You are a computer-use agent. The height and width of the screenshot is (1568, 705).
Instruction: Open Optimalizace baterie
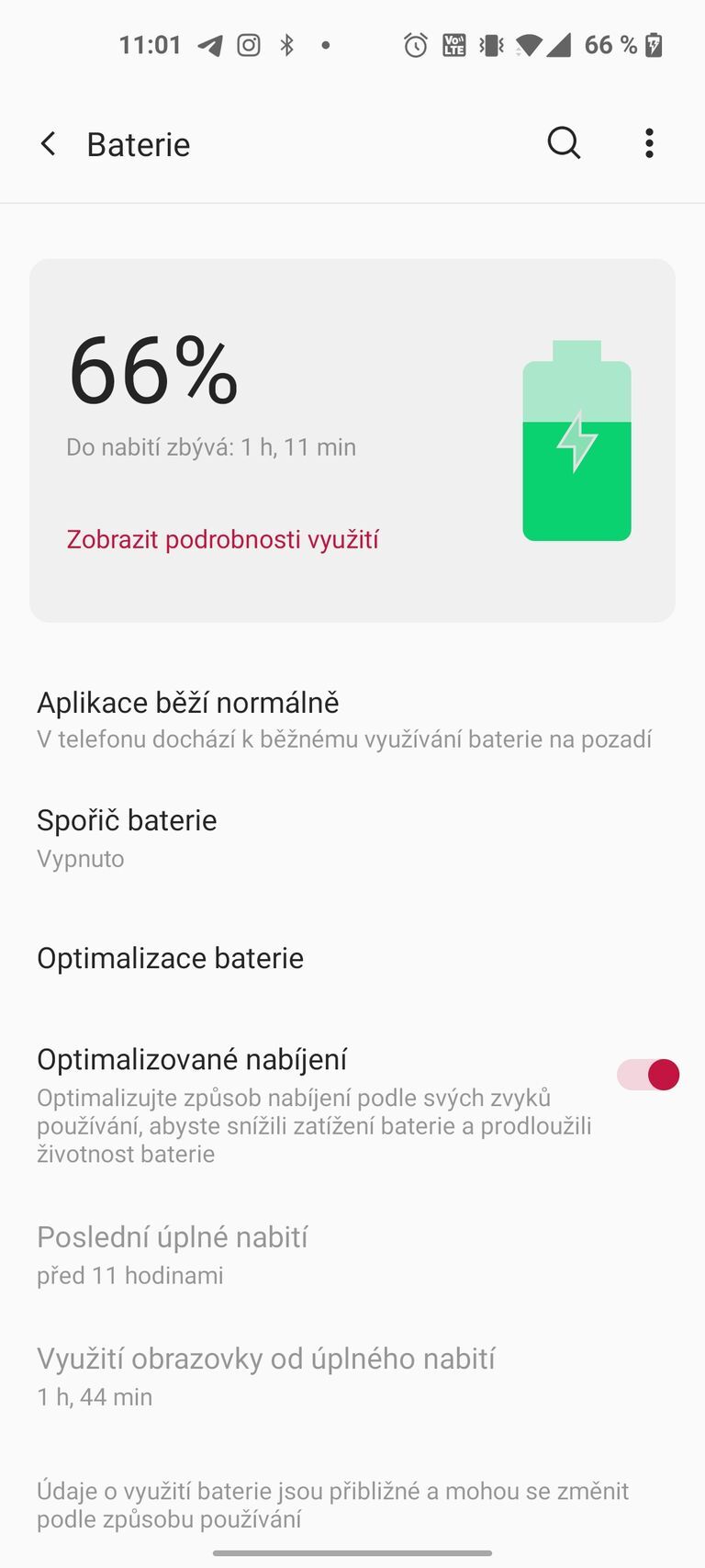click(170, 958)
